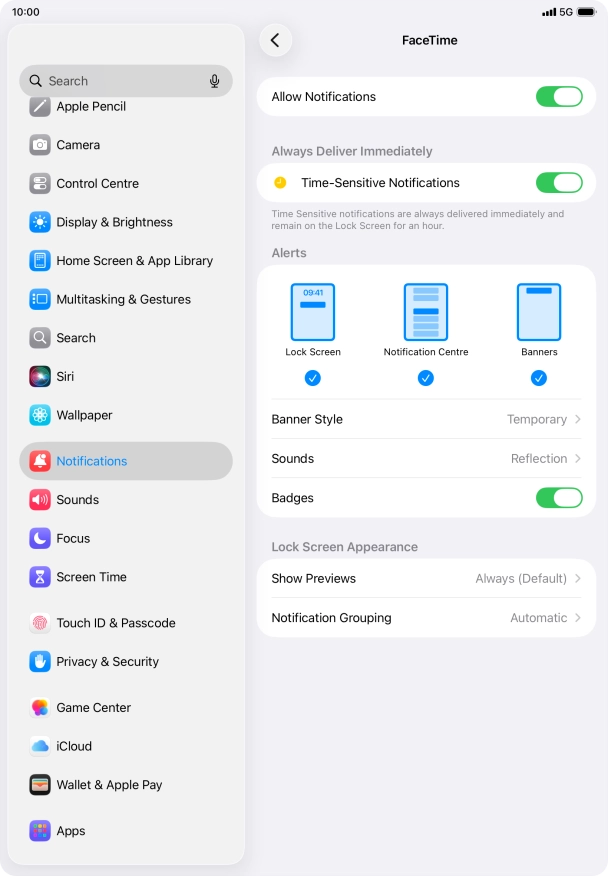Uncheck Notification Centre alerts
Image resolution: width=608 pixels, height=876 pixels.
426,378
